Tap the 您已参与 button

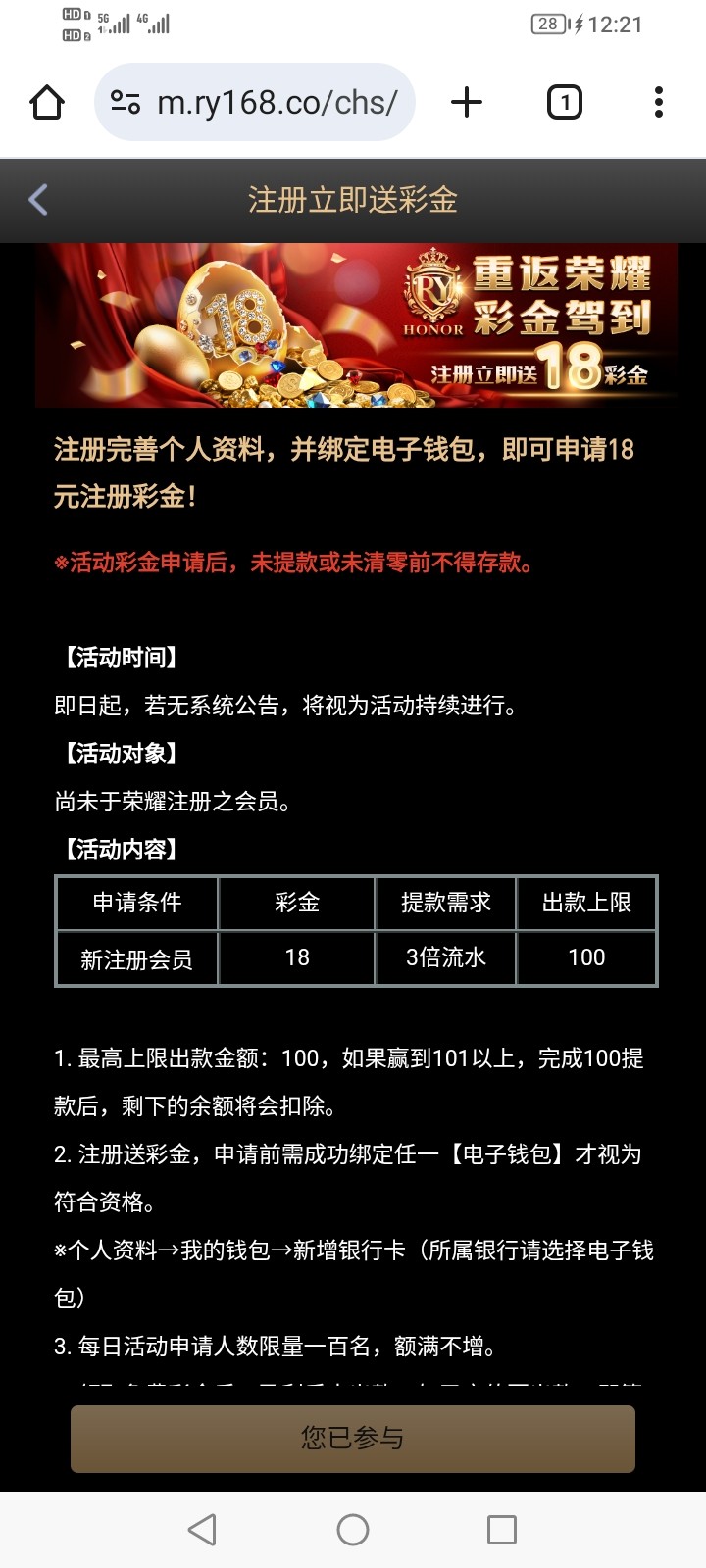coord(353,1438)
